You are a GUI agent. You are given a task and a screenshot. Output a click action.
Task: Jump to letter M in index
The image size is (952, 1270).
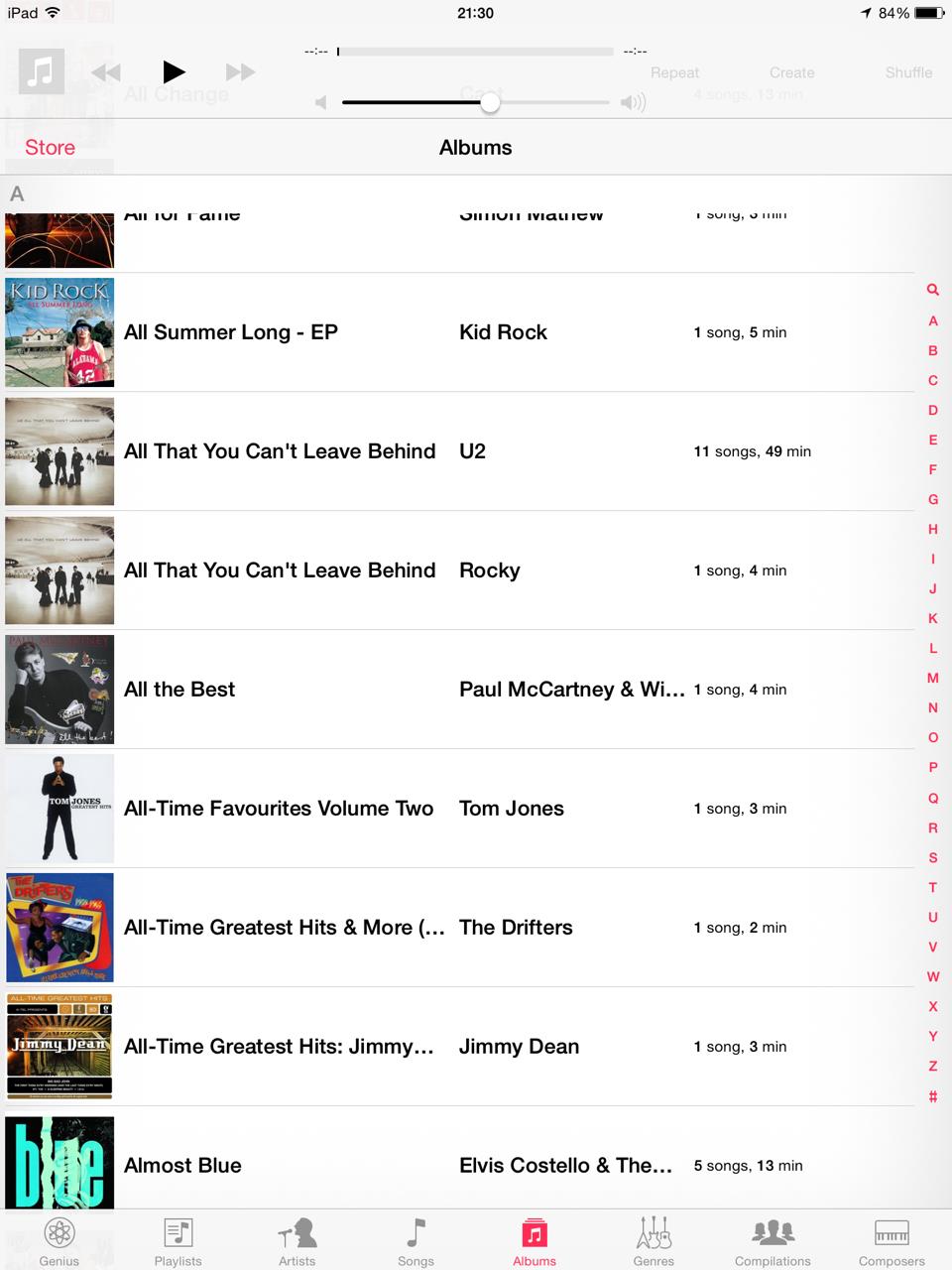coord(933,679)
